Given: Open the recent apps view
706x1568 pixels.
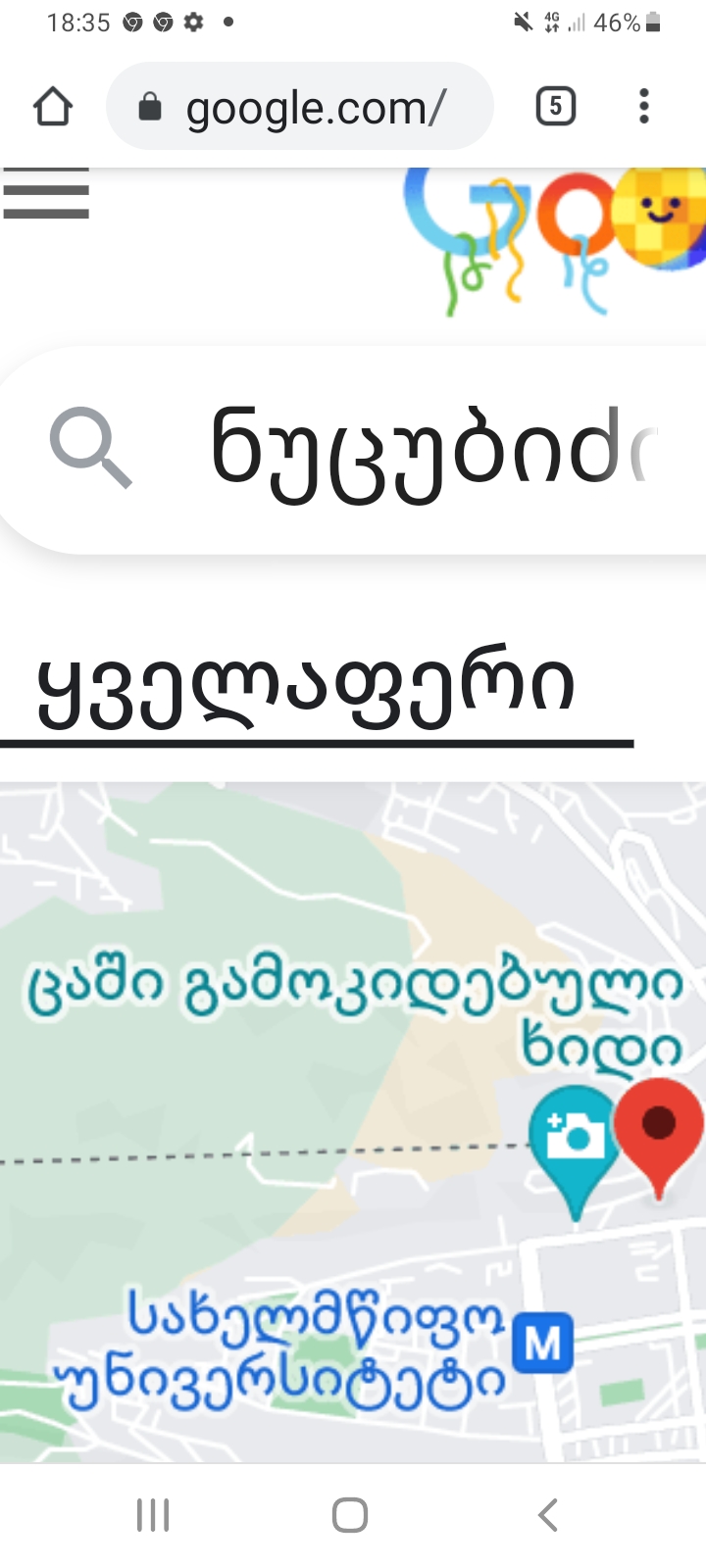Looking at the screenshot, I should coord(153,1514).
